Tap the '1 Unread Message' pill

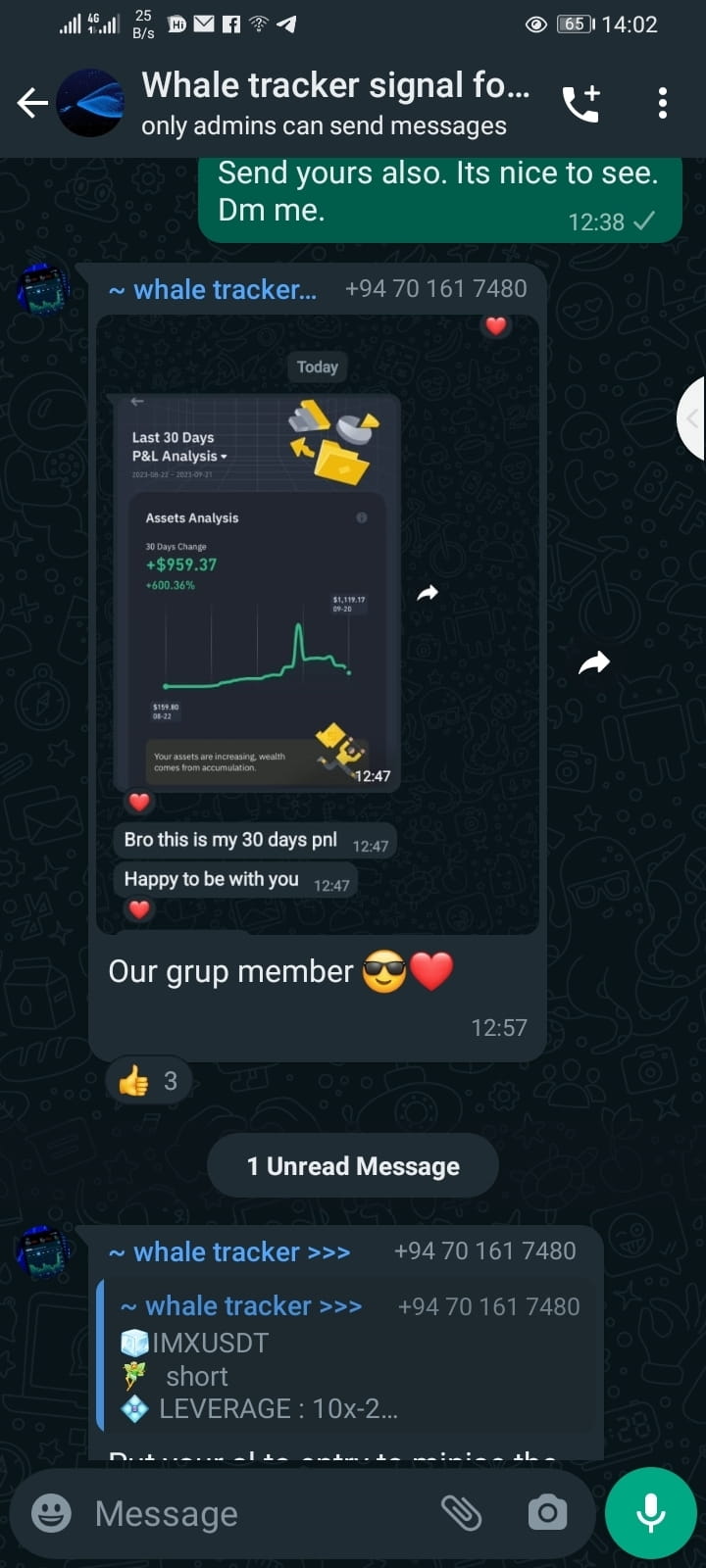[x=352, y=1165]
